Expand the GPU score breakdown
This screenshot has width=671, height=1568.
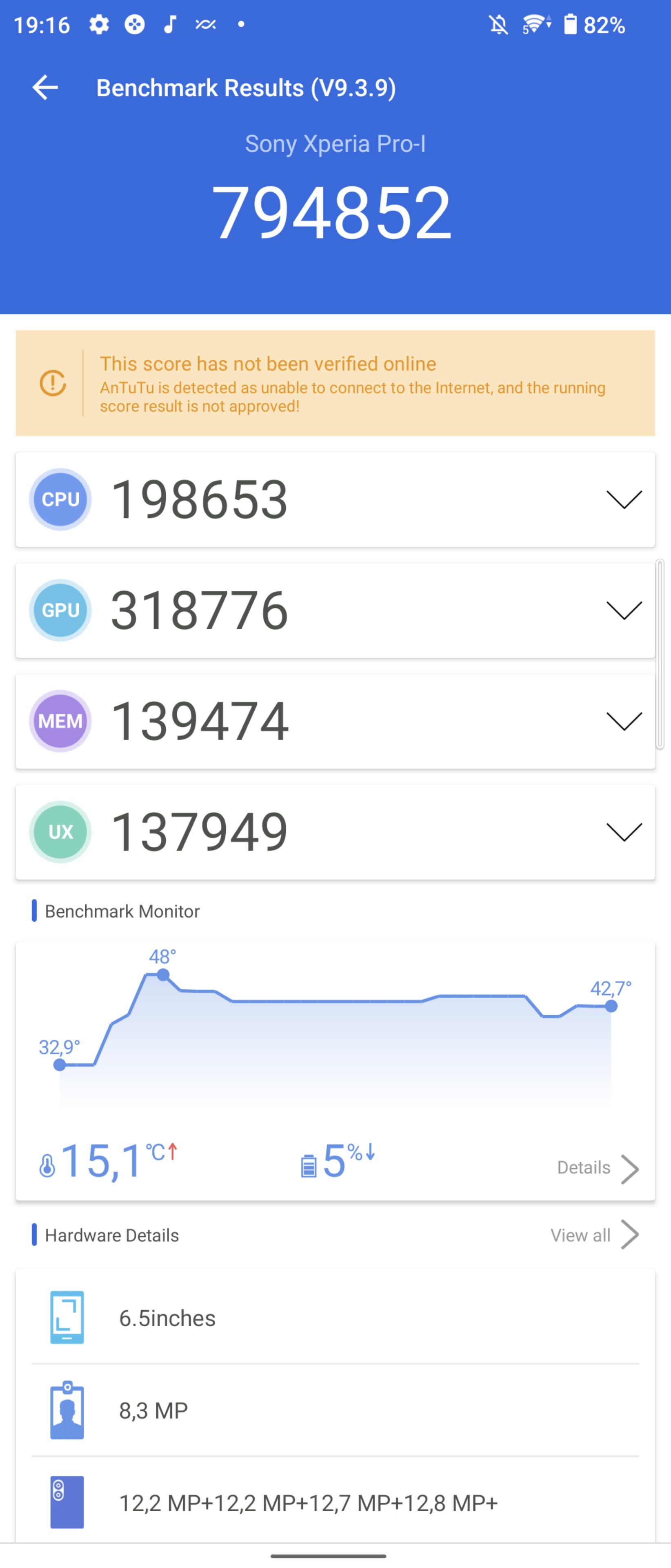pyautogui.click(x=624, y=610)
